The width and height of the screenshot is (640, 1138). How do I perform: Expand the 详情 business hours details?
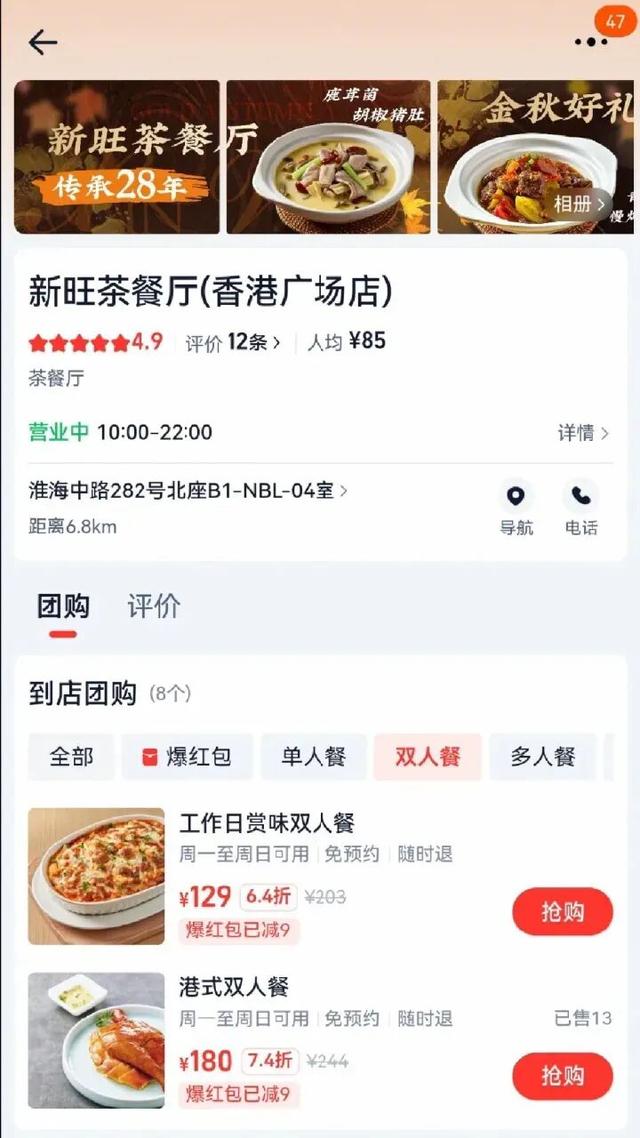coord(583,433)
